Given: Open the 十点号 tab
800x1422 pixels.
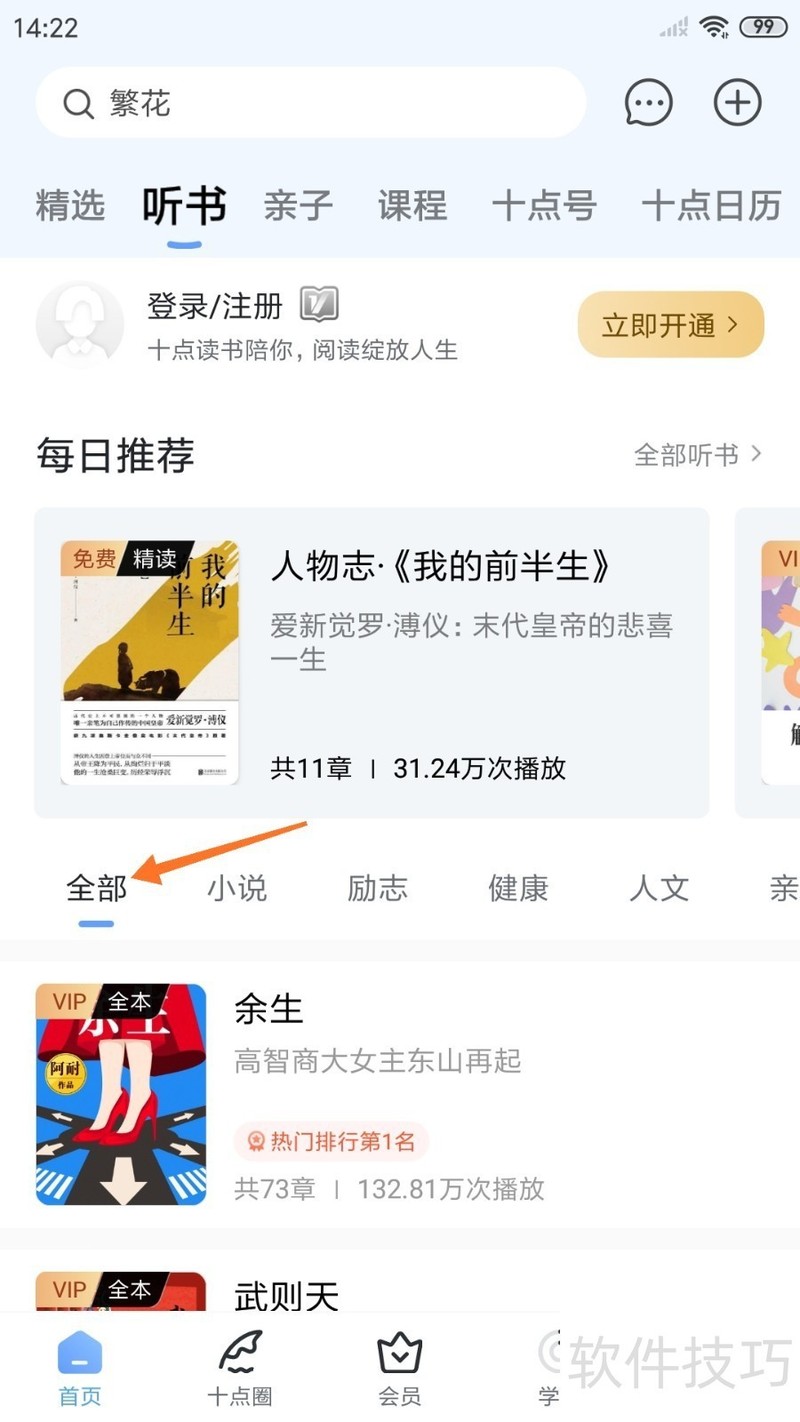Looking at the screenshot, I should [544, 206].
